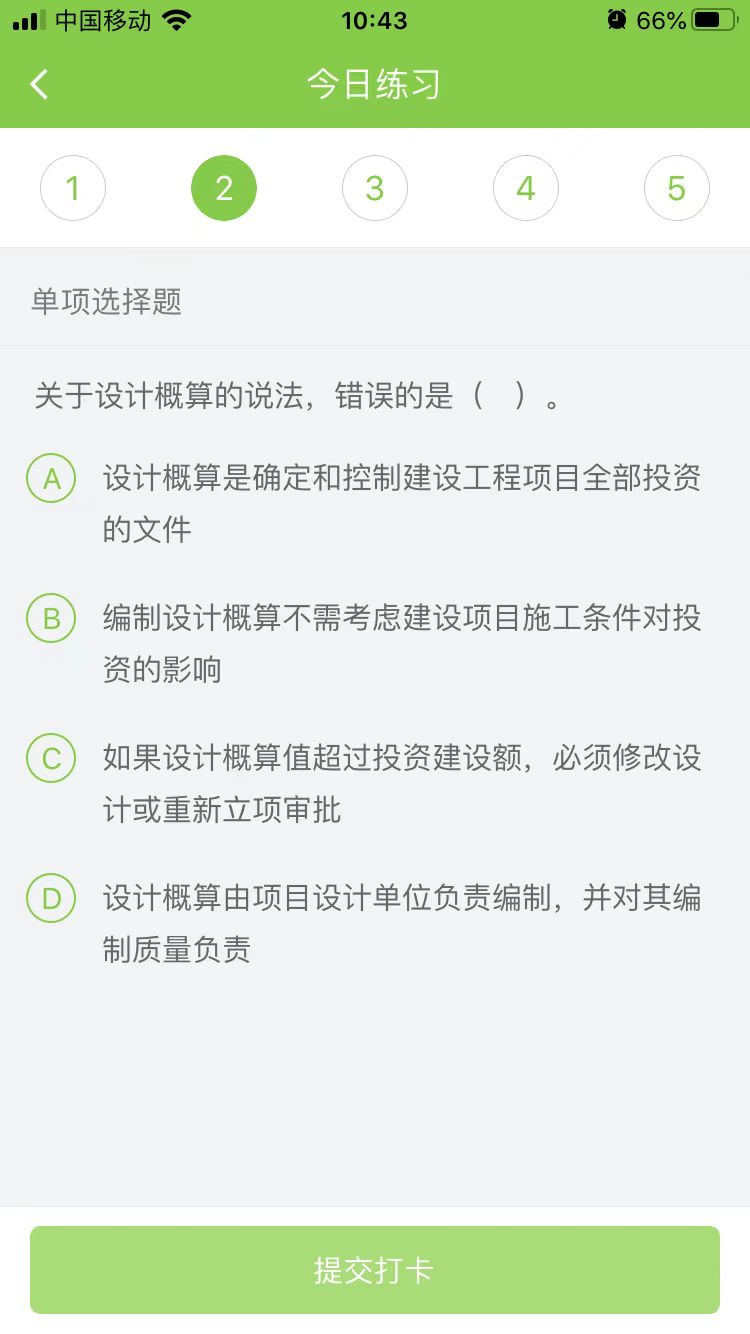Tap the 提交打卡 submit button
This screenshot has width=750, height=1334.
click(375, 1270)
